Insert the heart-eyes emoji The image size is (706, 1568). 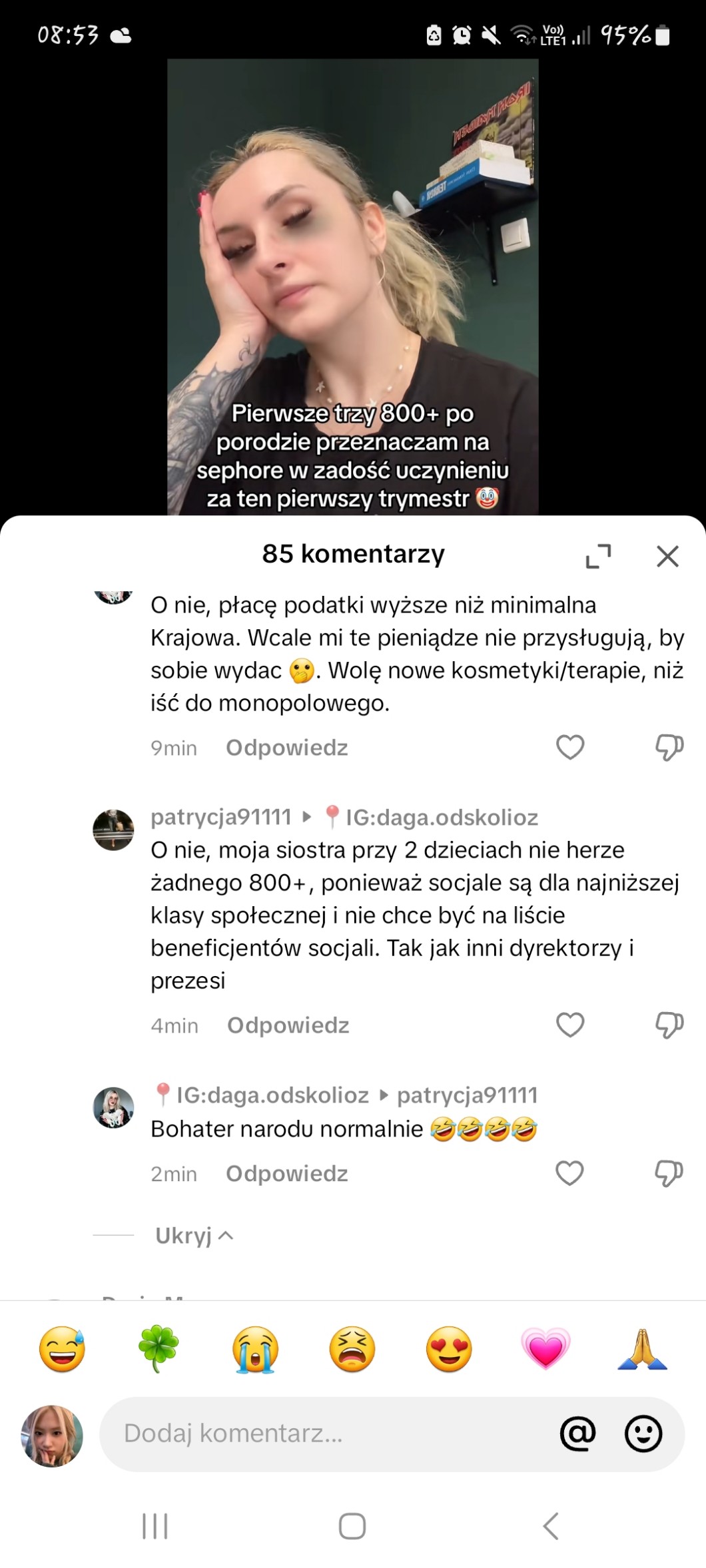coord(449,1350)
